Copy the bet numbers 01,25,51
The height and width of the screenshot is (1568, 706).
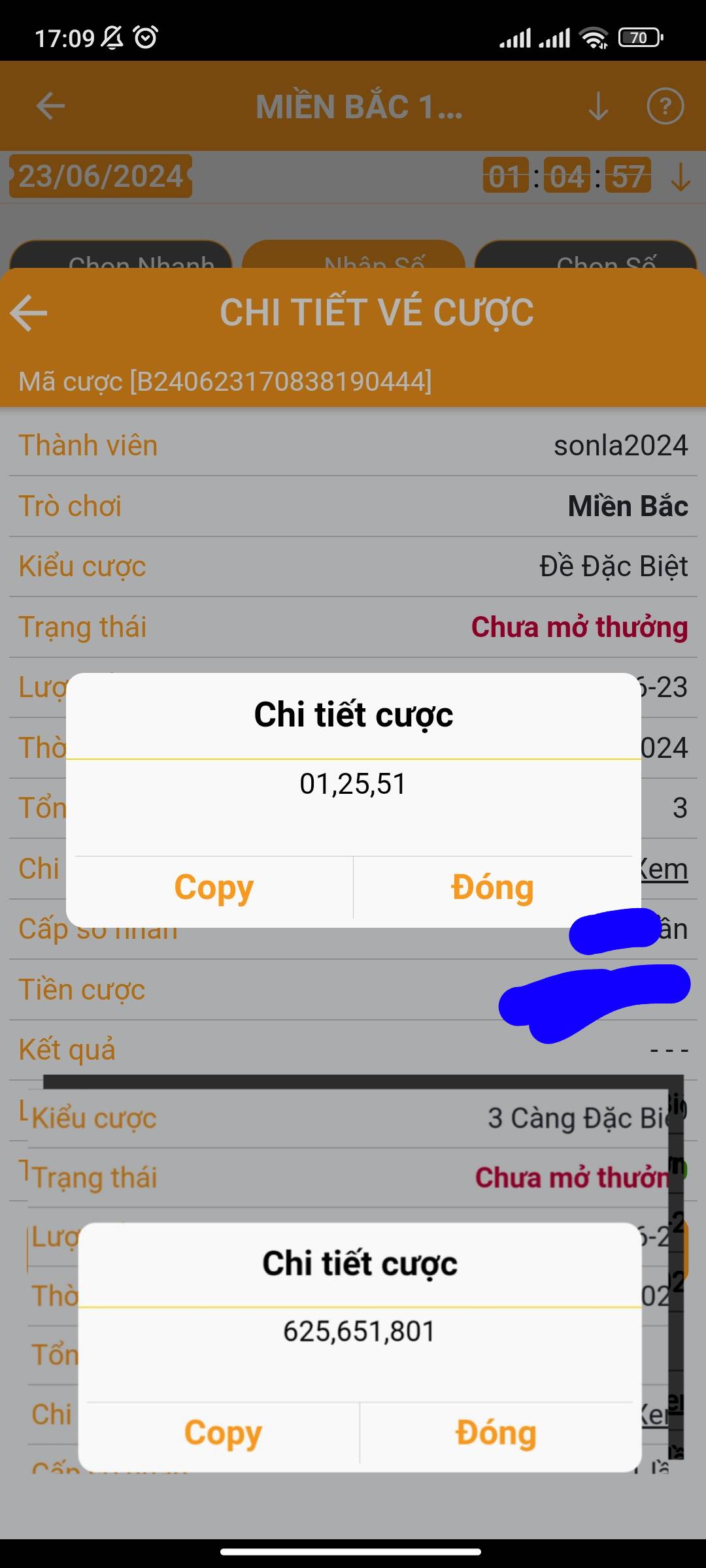coord(214,888)
